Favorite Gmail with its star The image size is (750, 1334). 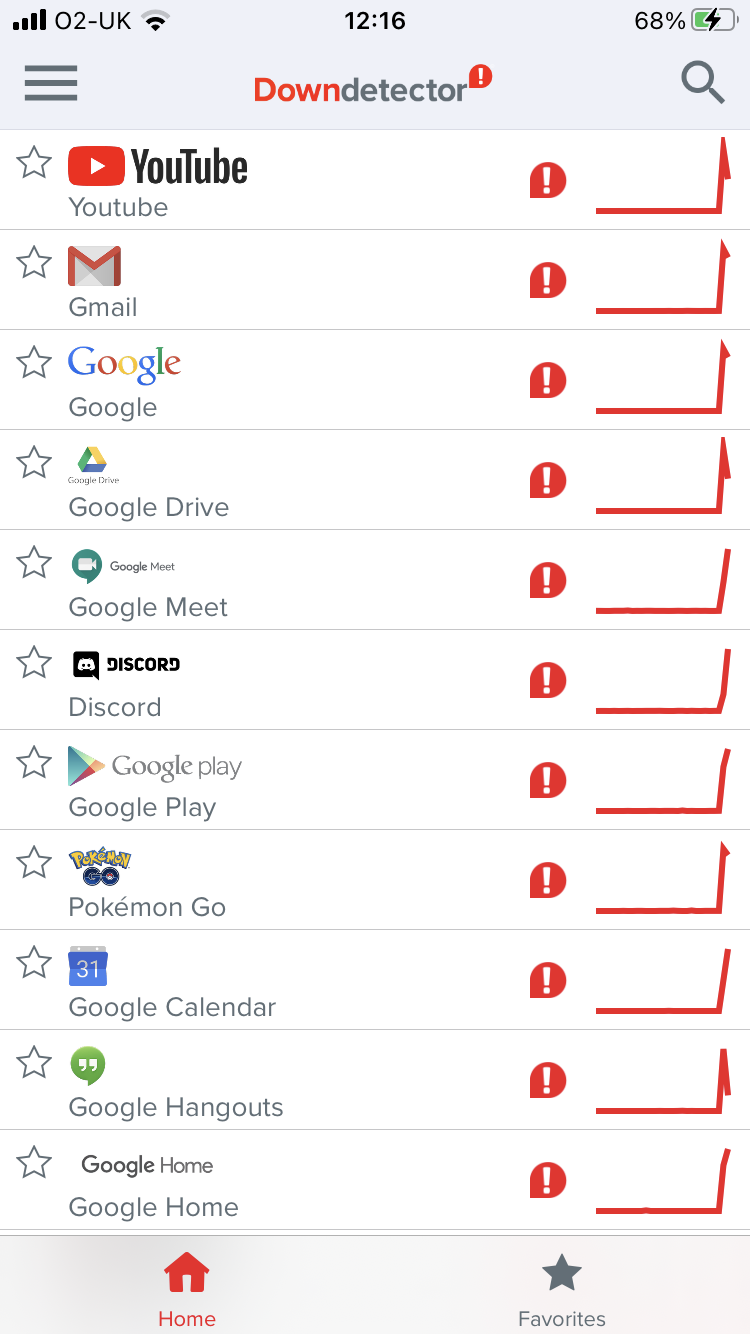(35, 262)
